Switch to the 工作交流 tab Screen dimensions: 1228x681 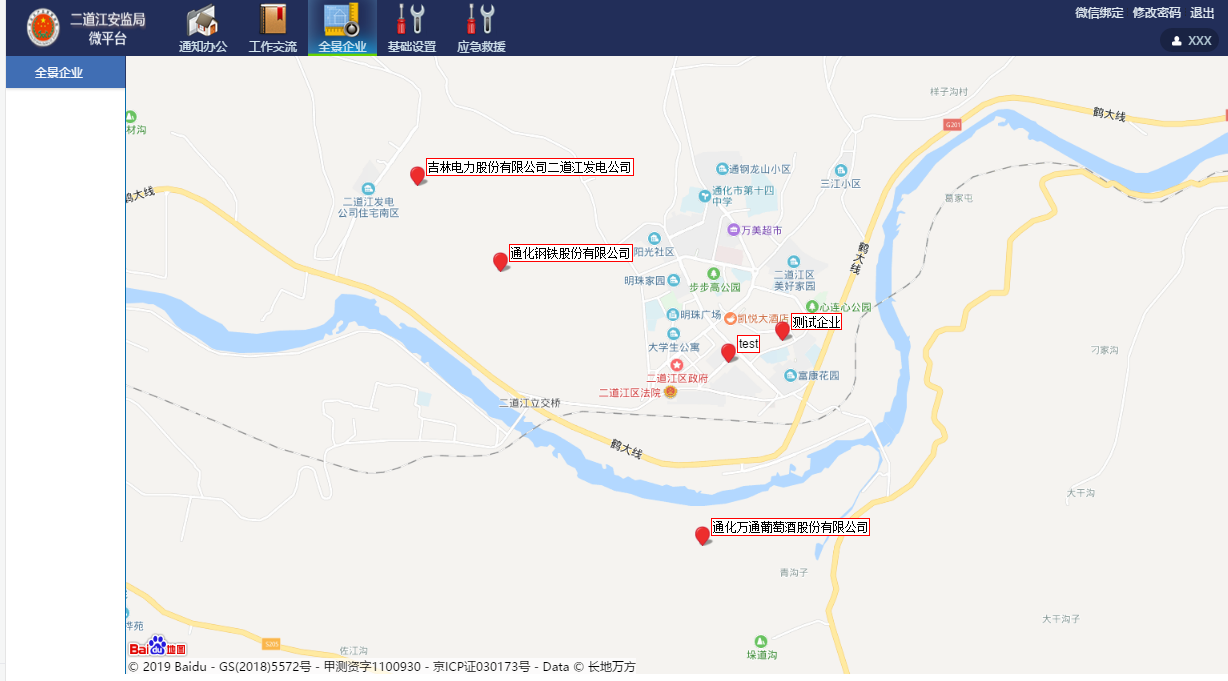pos(272,28)
